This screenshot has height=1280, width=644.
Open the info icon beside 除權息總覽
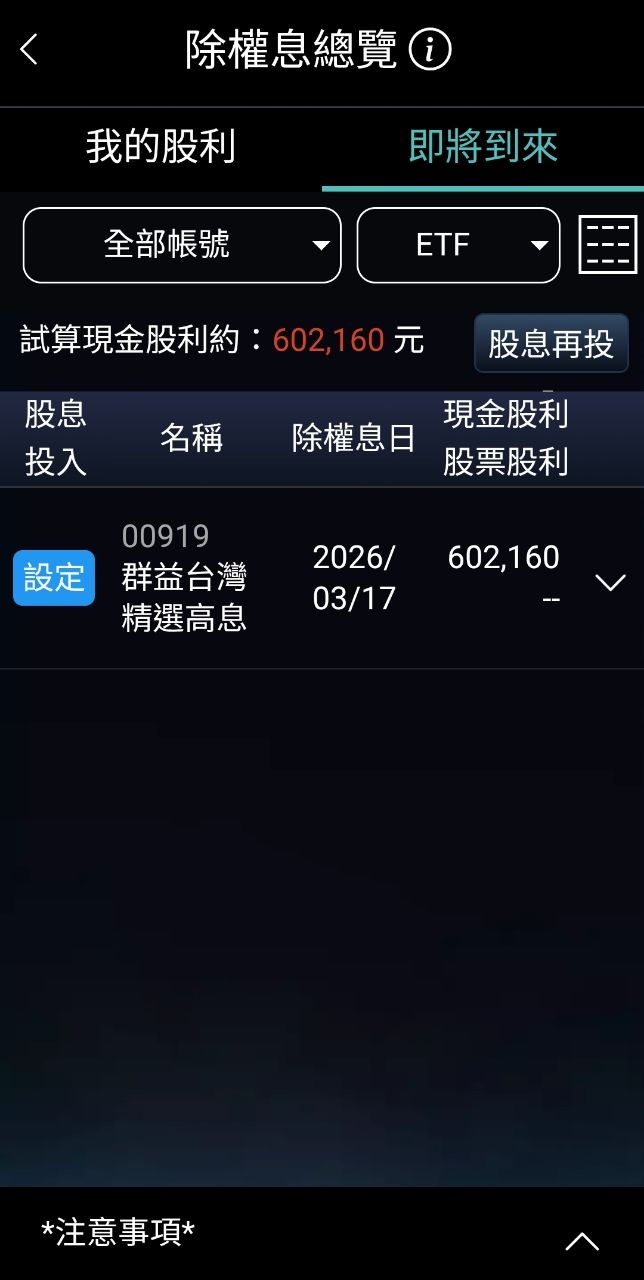coord(431,50)
